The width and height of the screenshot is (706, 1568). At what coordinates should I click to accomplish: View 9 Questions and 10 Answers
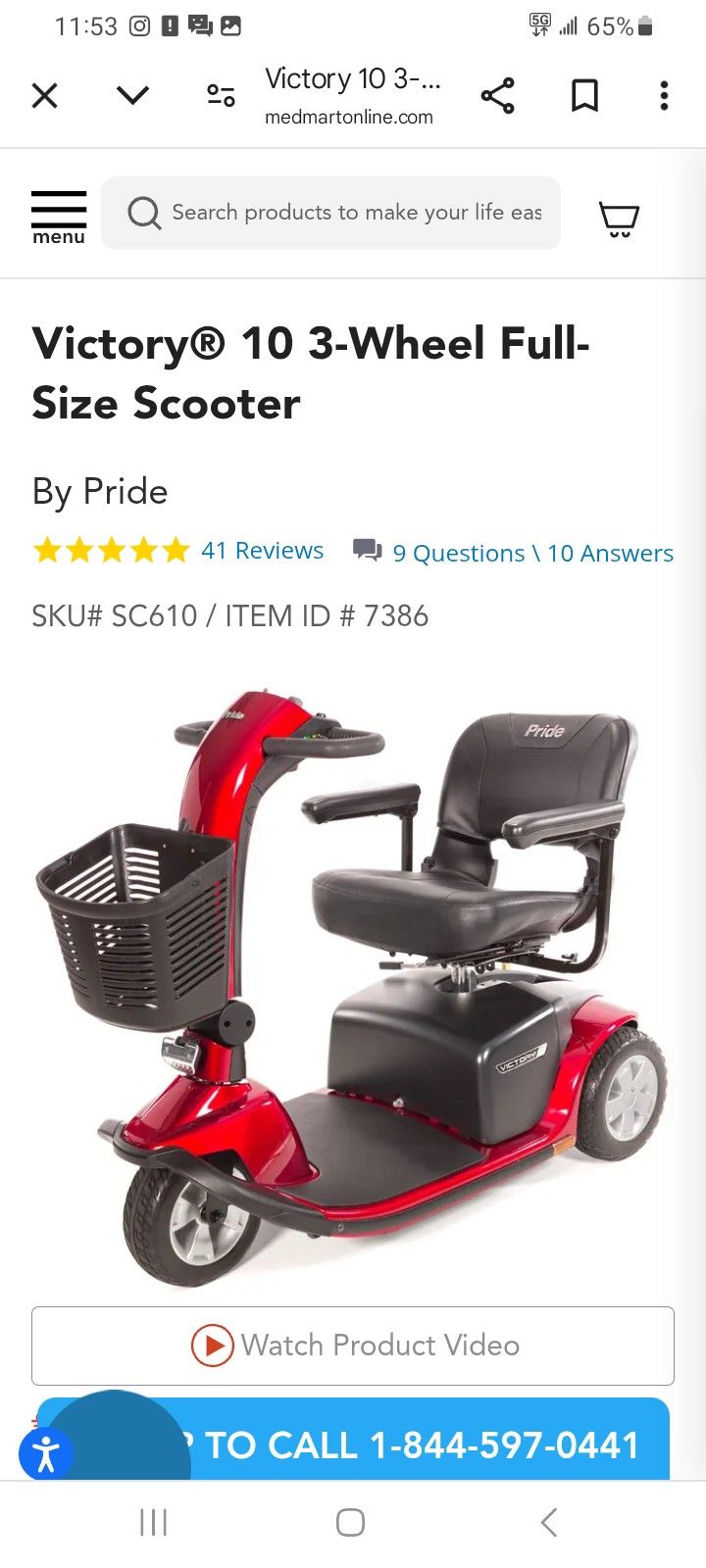click(x=533, y=553)
